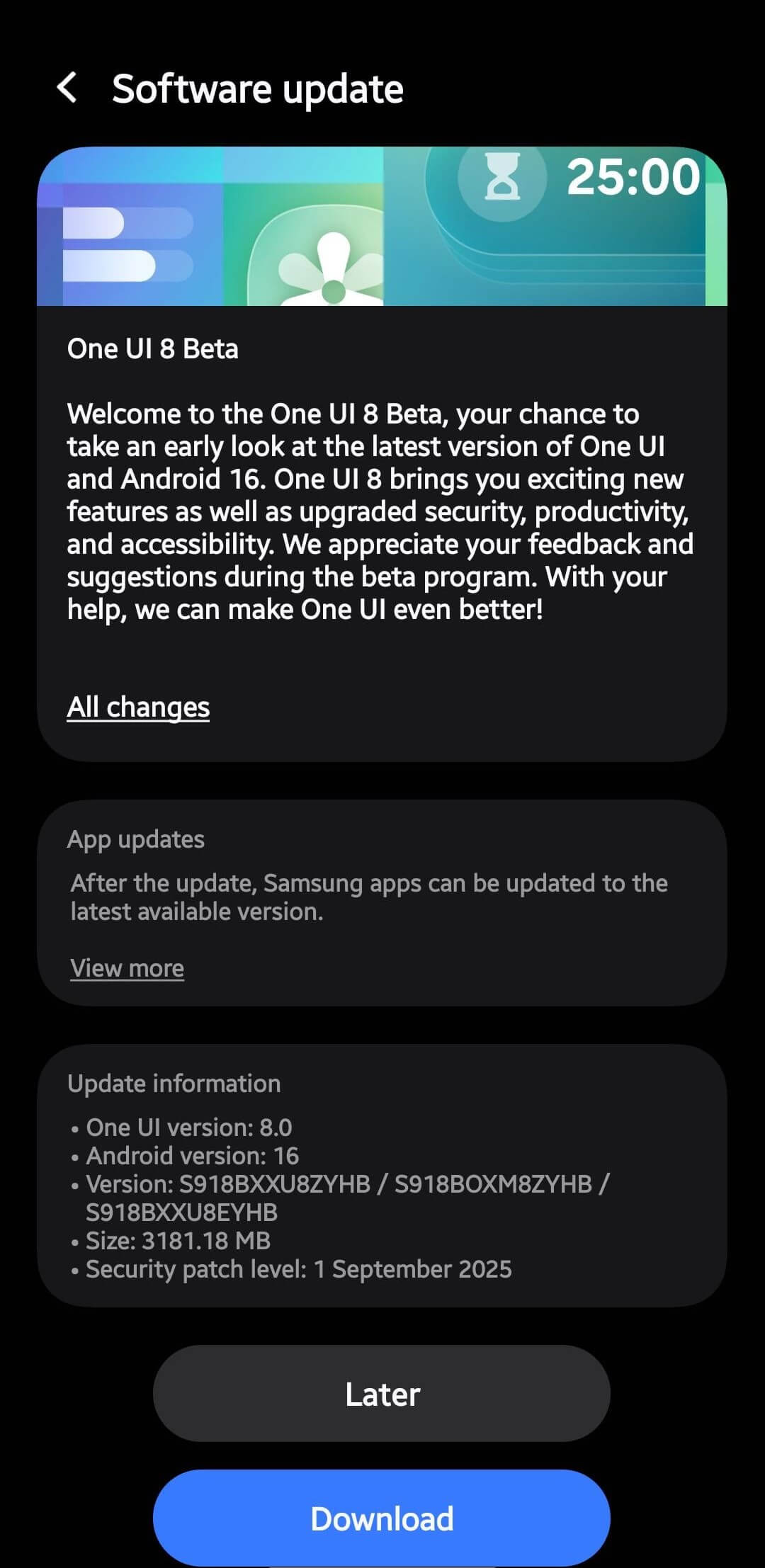Tap the beta welcome description text

coord(380,510)
